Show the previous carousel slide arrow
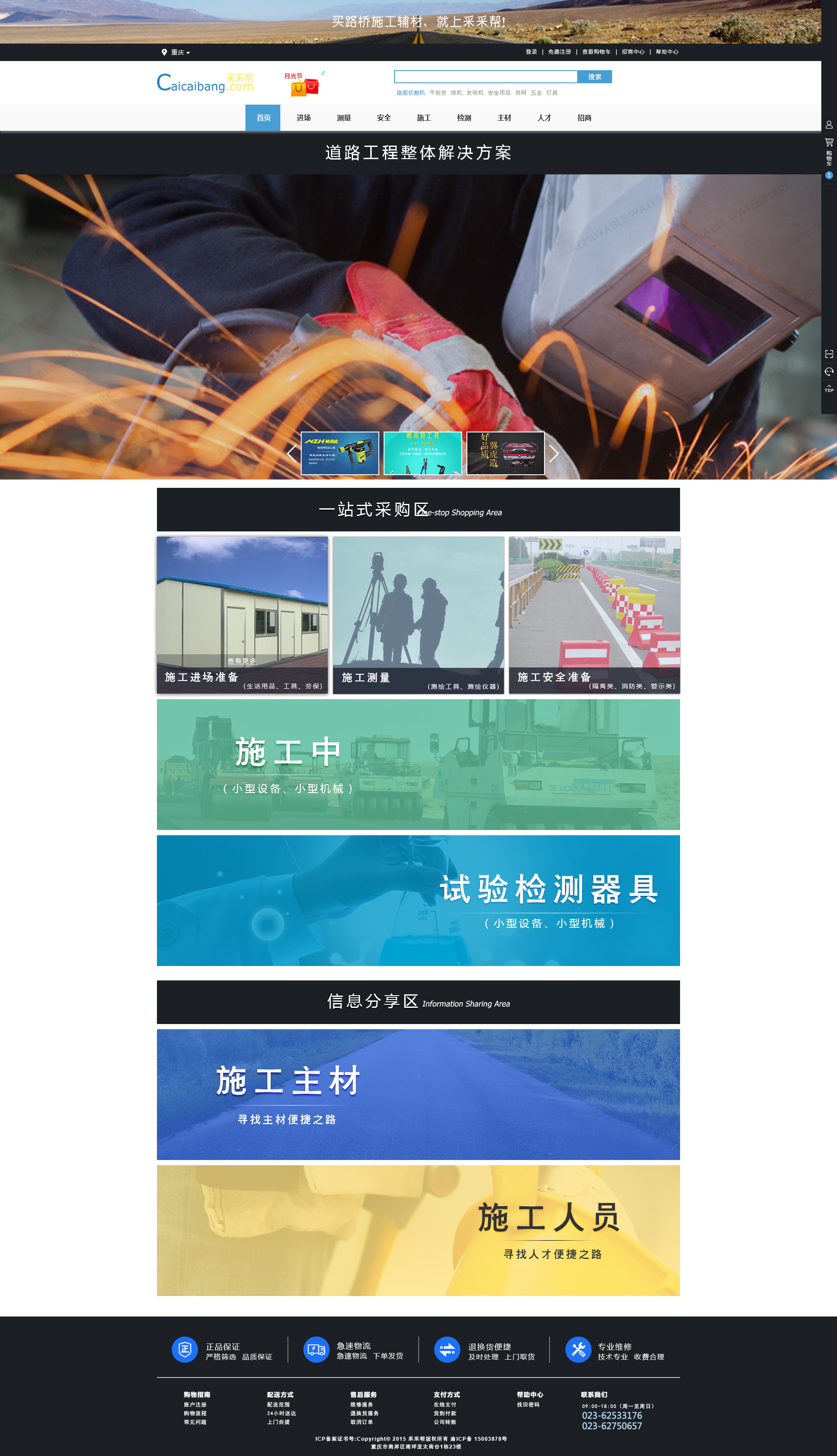The width and height of the screenshot is (837, 1456). pos(292,453)
